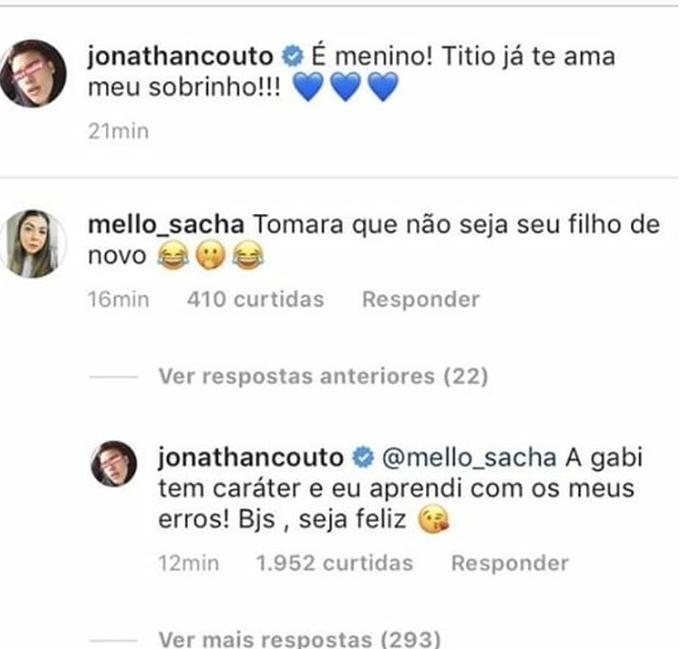
Task: View the 410 curtidas on mello_sacha's comment
Action: tap(255, 299)
